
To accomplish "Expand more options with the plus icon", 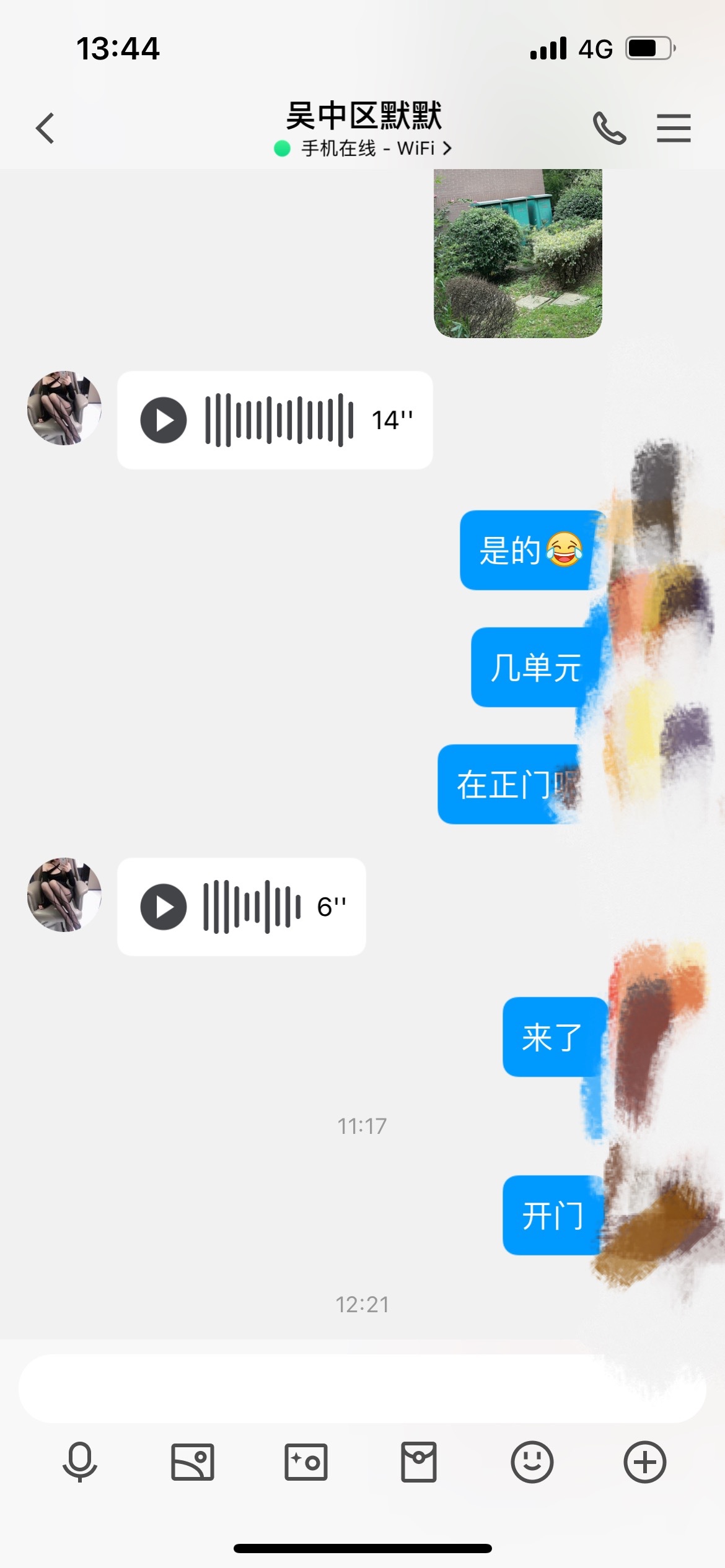I will [x=644, y=1462].
